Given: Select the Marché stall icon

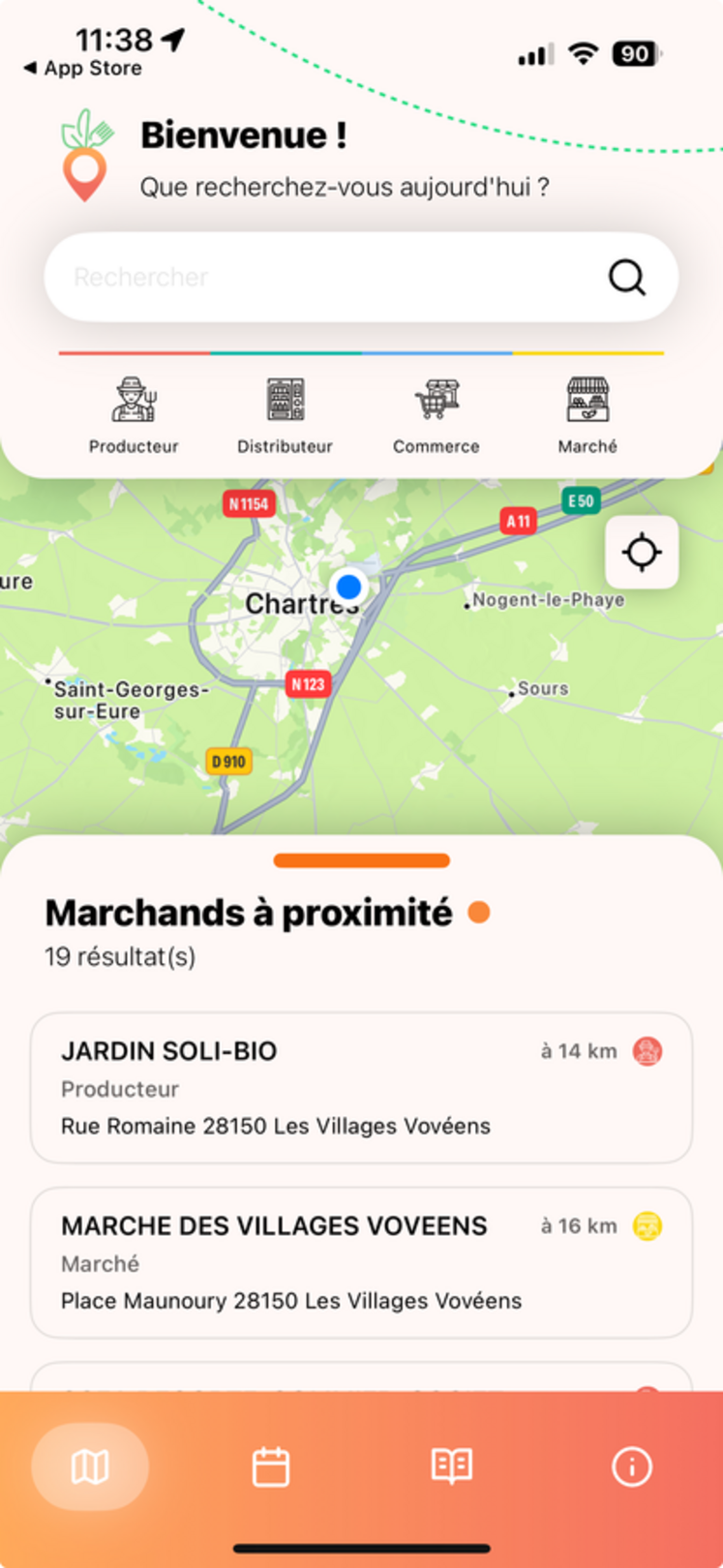Looking at the screenshot, I should pyautogui.click(x=586, y=400).
